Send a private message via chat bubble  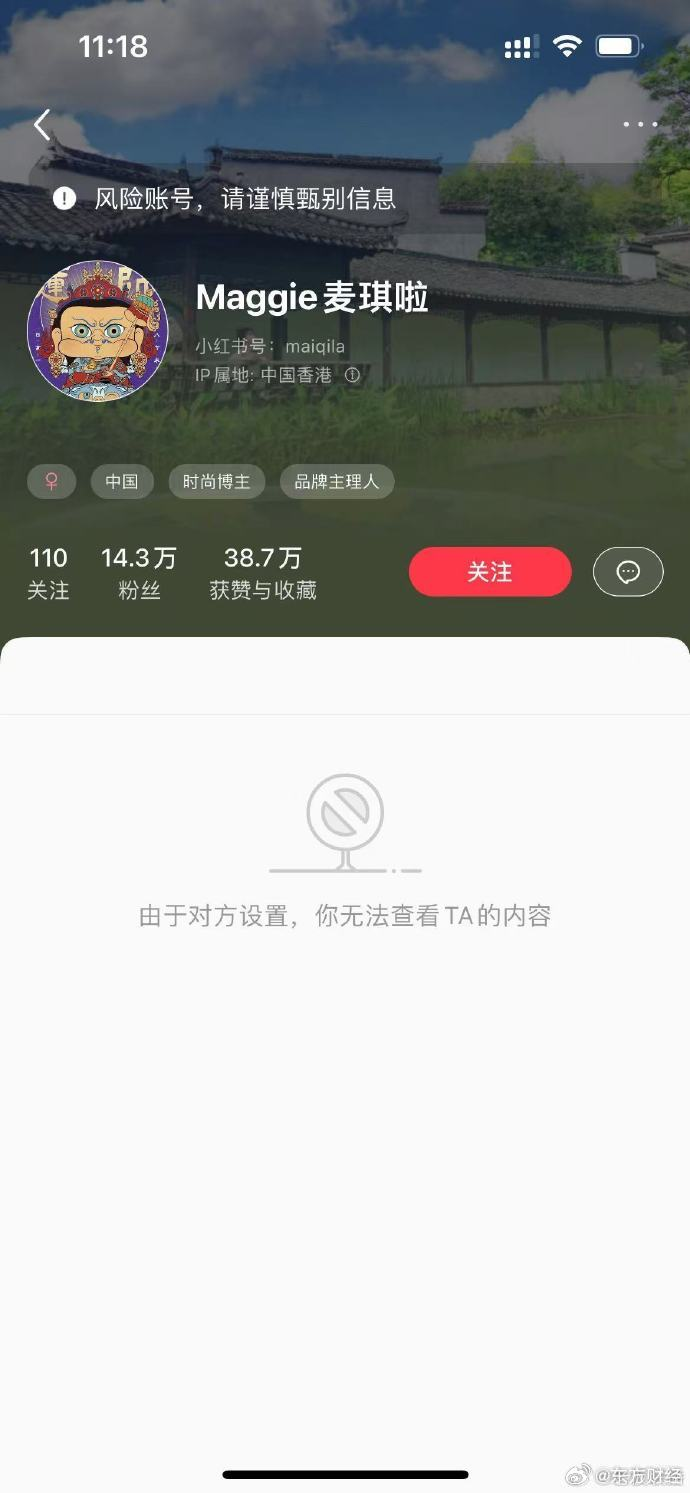628,572
